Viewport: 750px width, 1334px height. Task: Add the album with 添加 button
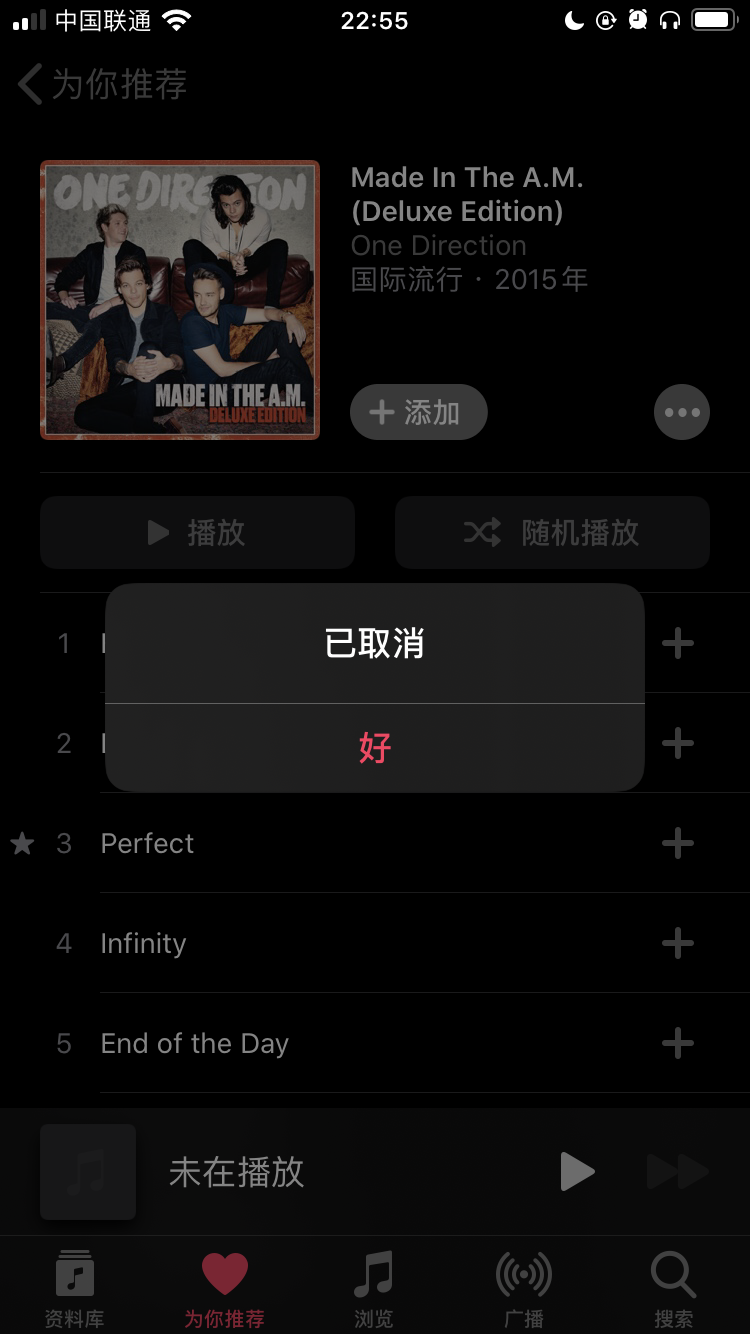[418, 412]
